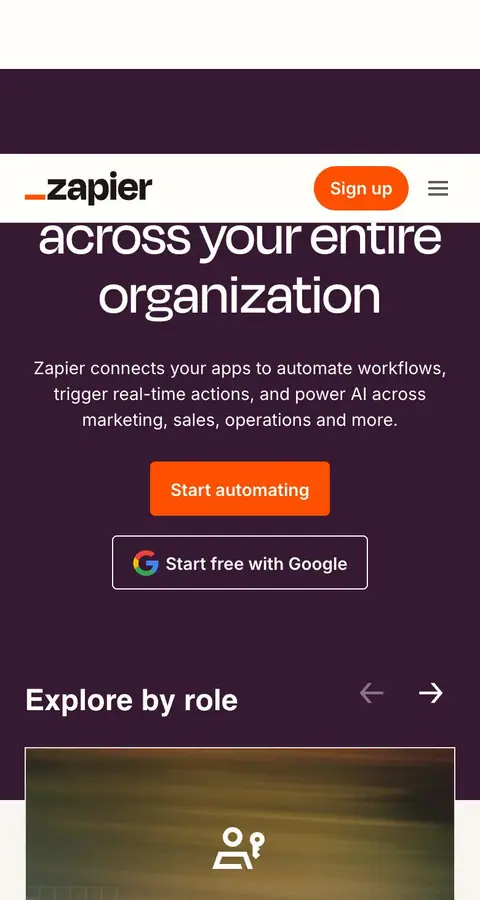Go to the Zapier homepage logo

point(88,188)
